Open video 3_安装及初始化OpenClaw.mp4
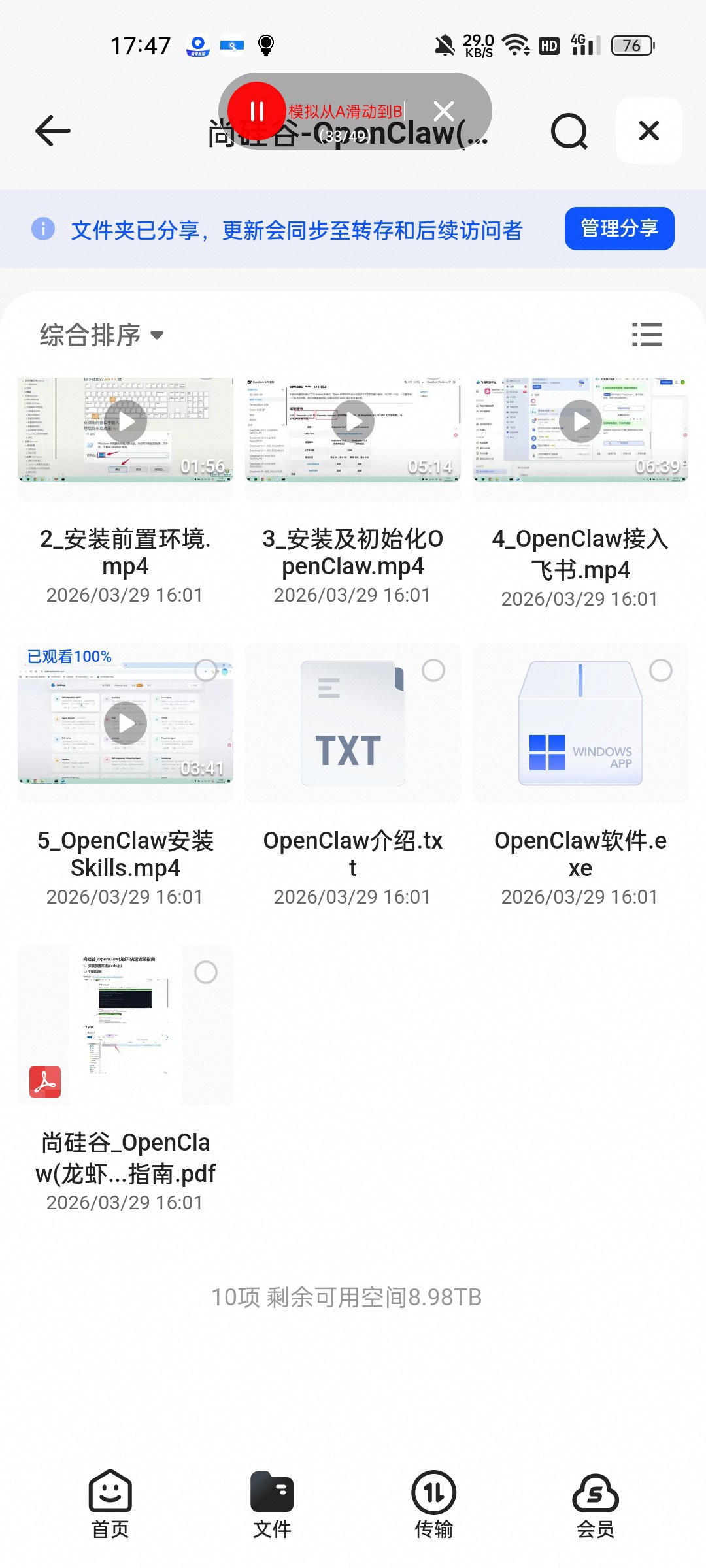 point(353,429)
